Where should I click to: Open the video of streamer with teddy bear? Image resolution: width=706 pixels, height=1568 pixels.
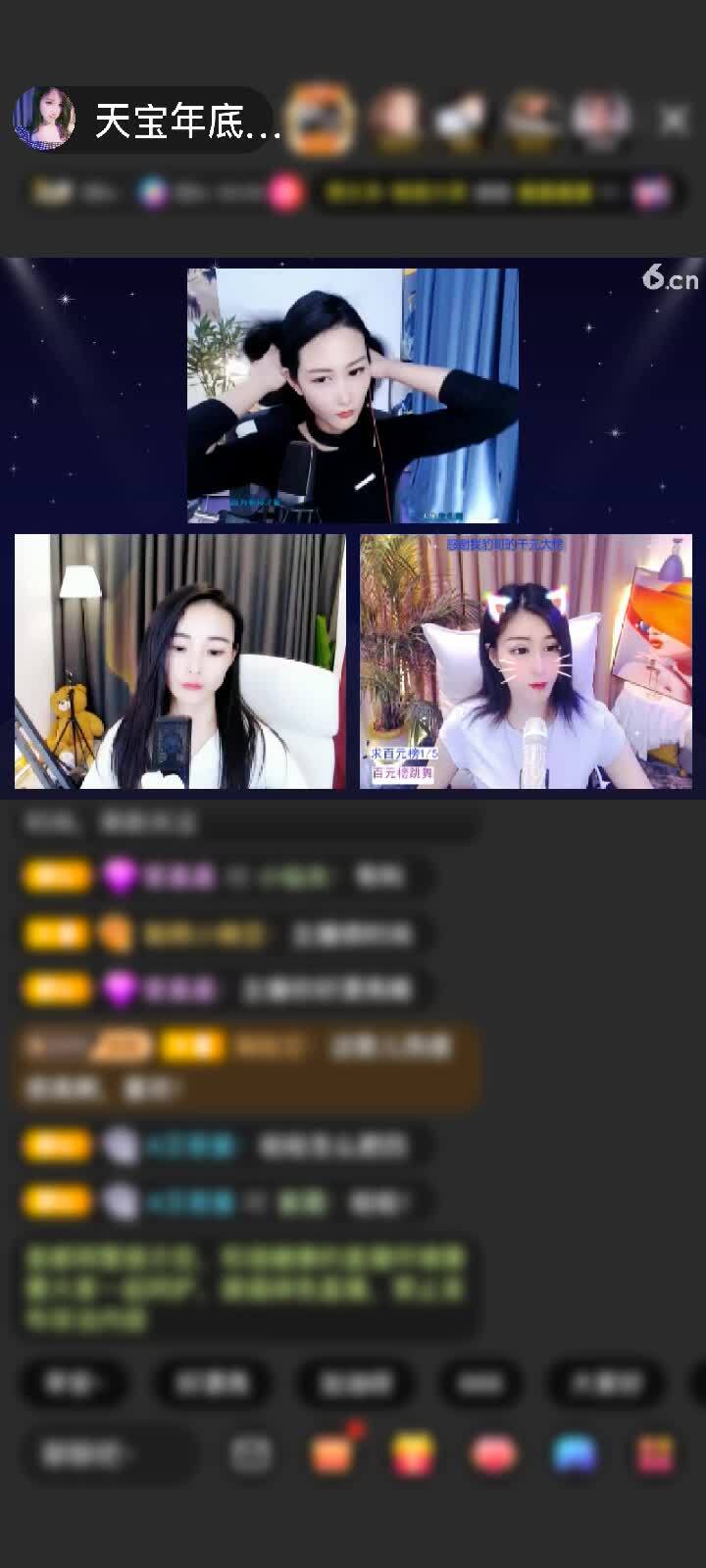coord(180,661)
